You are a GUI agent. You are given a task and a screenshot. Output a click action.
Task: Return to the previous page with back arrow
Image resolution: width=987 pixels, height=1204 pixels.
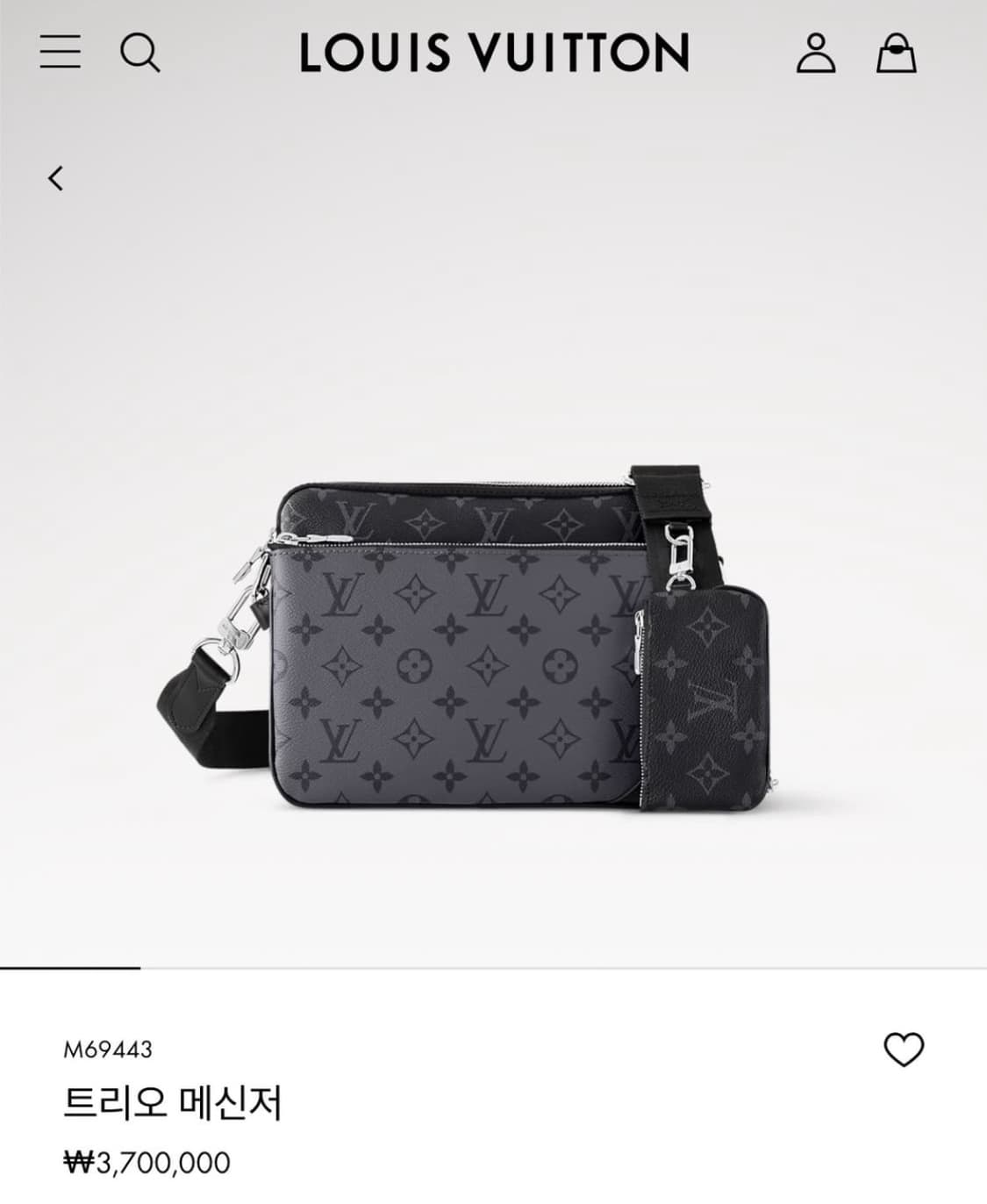56,176
